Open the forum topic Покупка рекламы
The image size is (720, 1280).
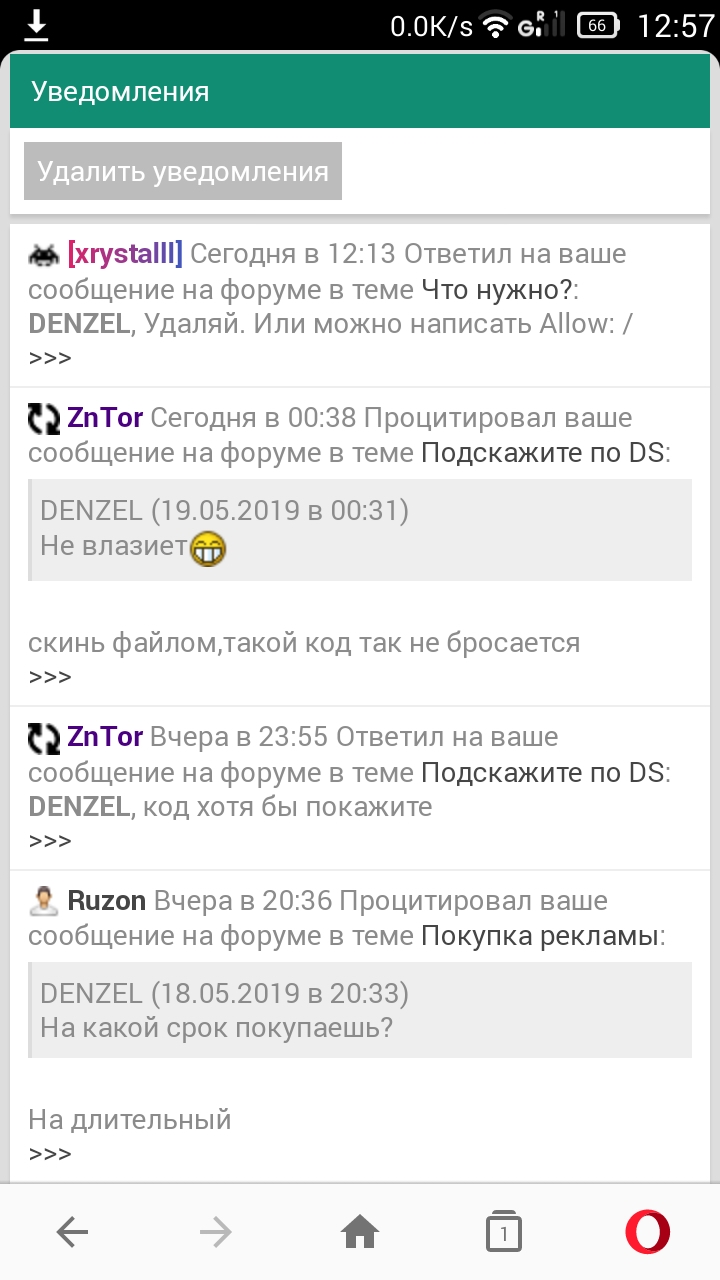[540, 936]
